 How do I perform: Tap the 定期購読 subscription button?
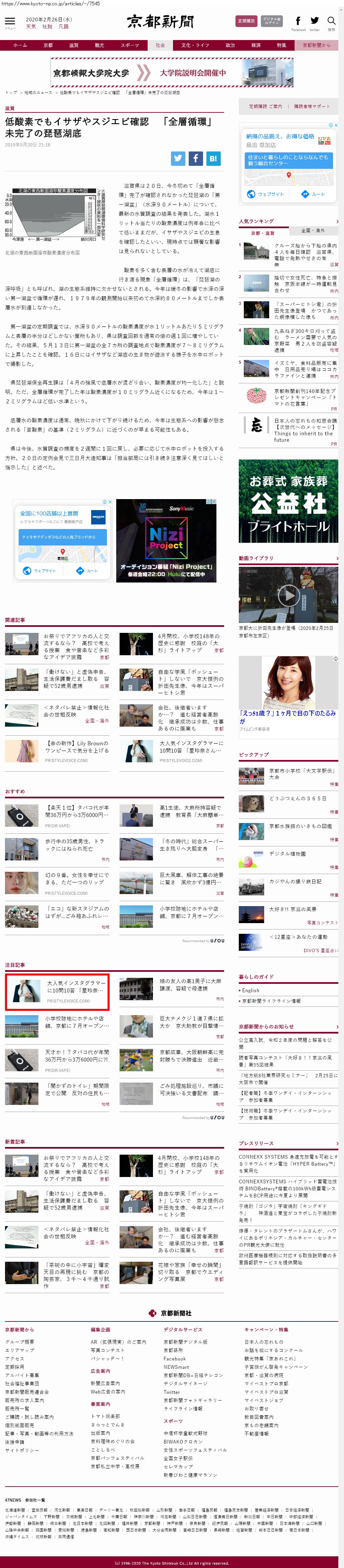coord(246,21)
